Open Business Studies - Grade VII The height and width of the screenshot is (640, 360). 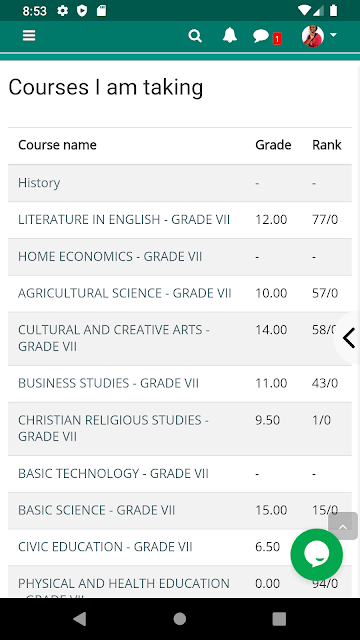click(x=108, y=383)
